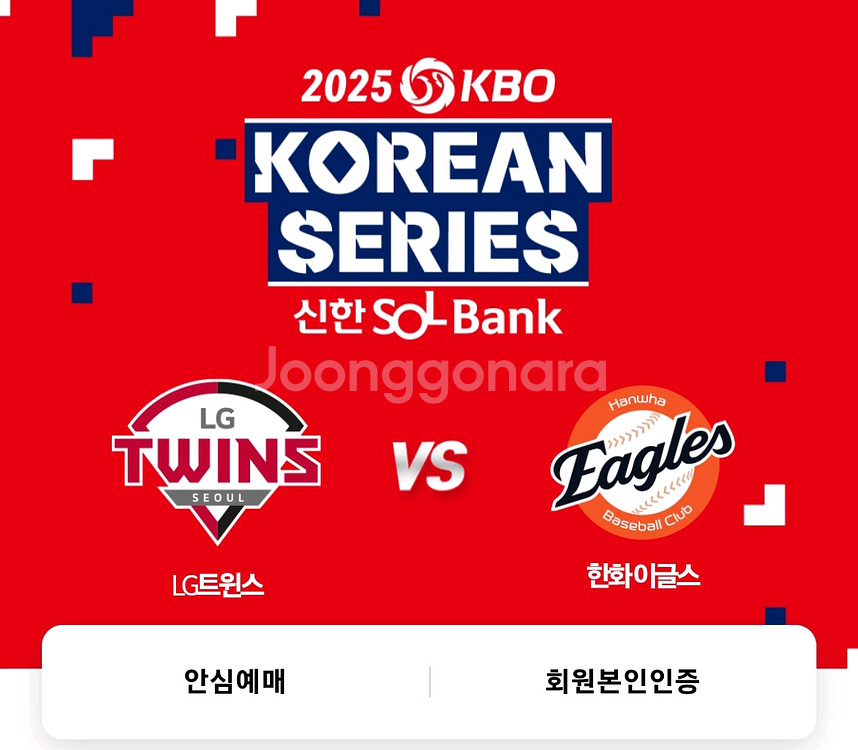Screen dimensions: 858x750
Task: Open the 안심예매 option
Action: [236, 682]
